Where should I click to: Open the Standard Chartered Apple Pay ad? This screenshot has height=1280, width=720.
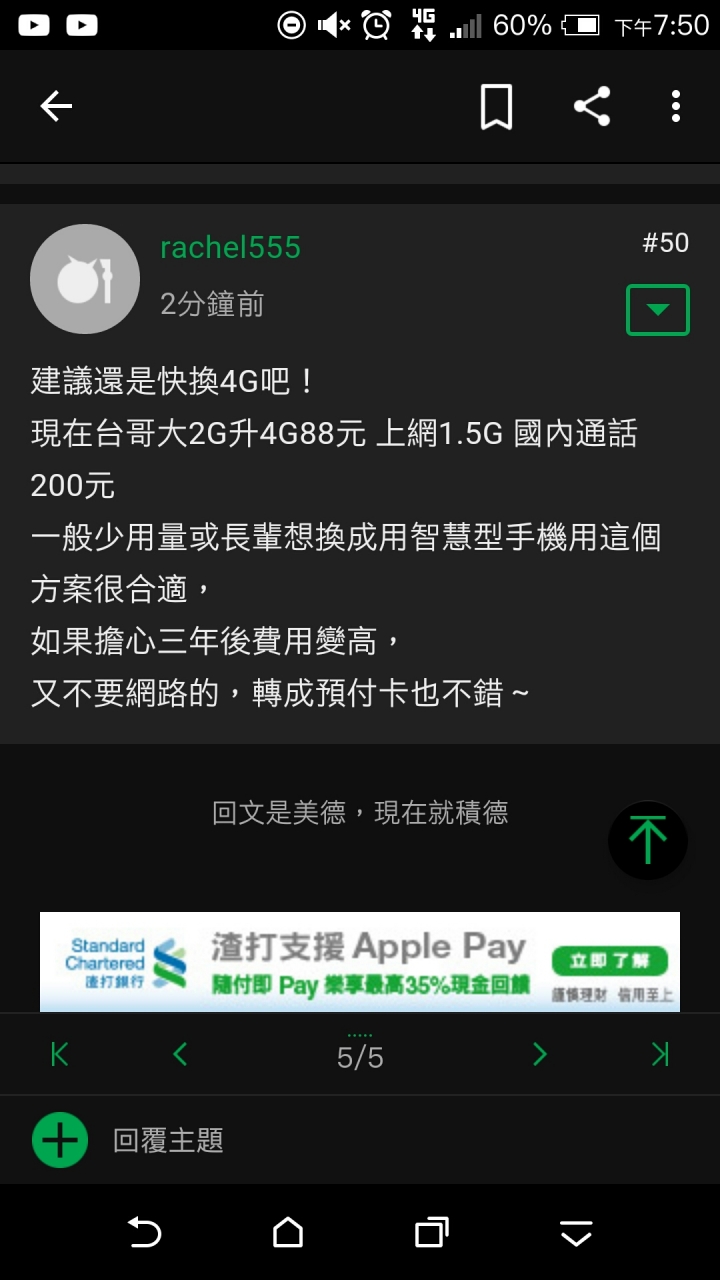(x=360, y=961)
